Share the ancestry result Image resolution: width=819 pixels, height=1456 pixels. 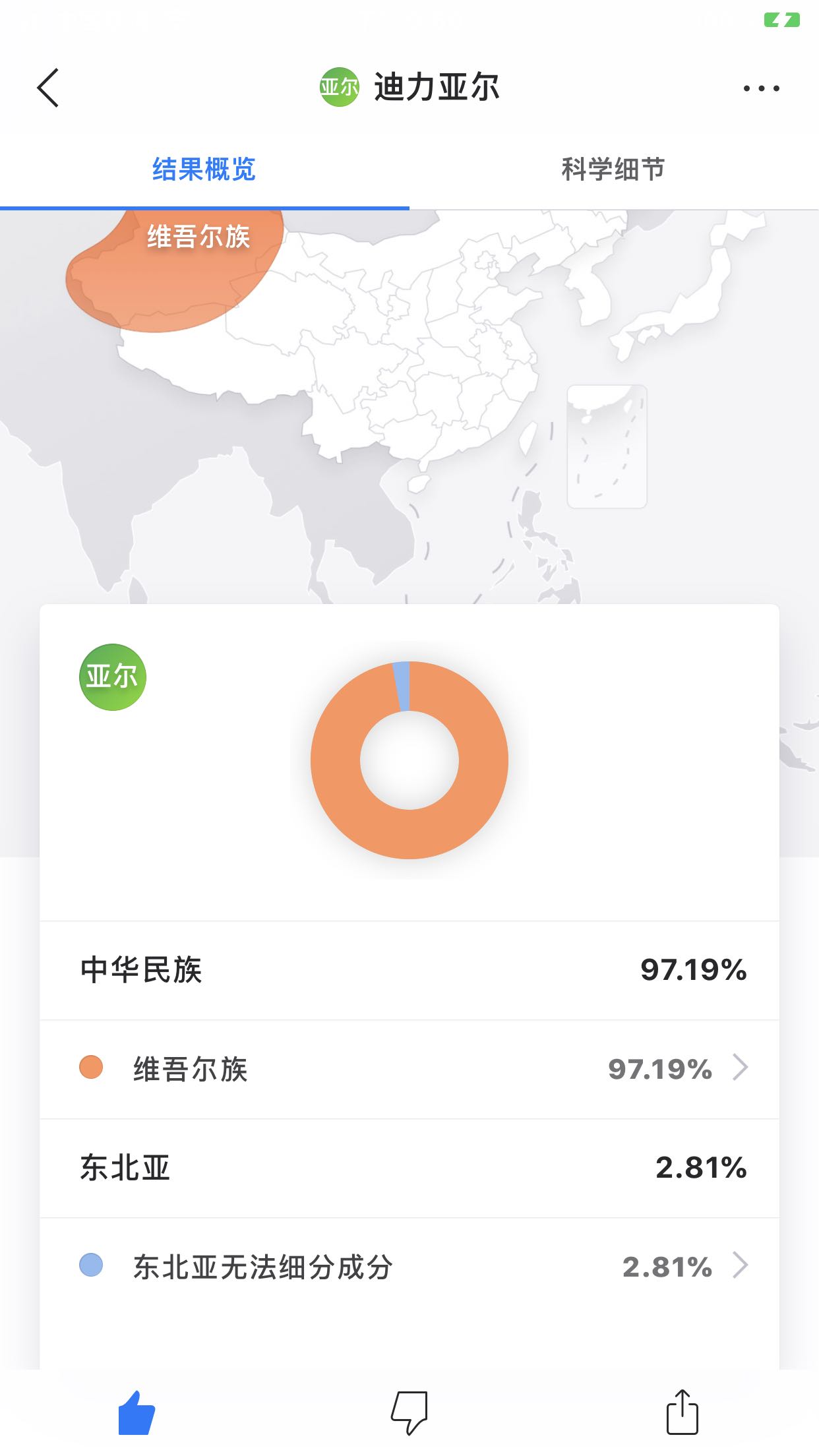682,1412
